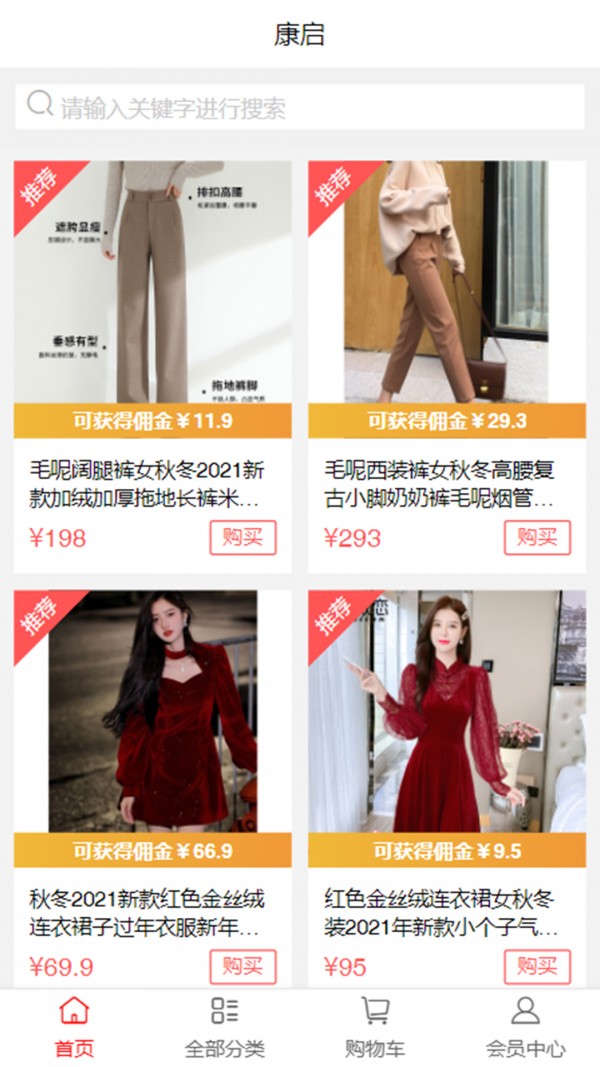Viewport: 600px width, 1067px height.
Task: Tap the keyword search box
Action: (x=300, y=106)
